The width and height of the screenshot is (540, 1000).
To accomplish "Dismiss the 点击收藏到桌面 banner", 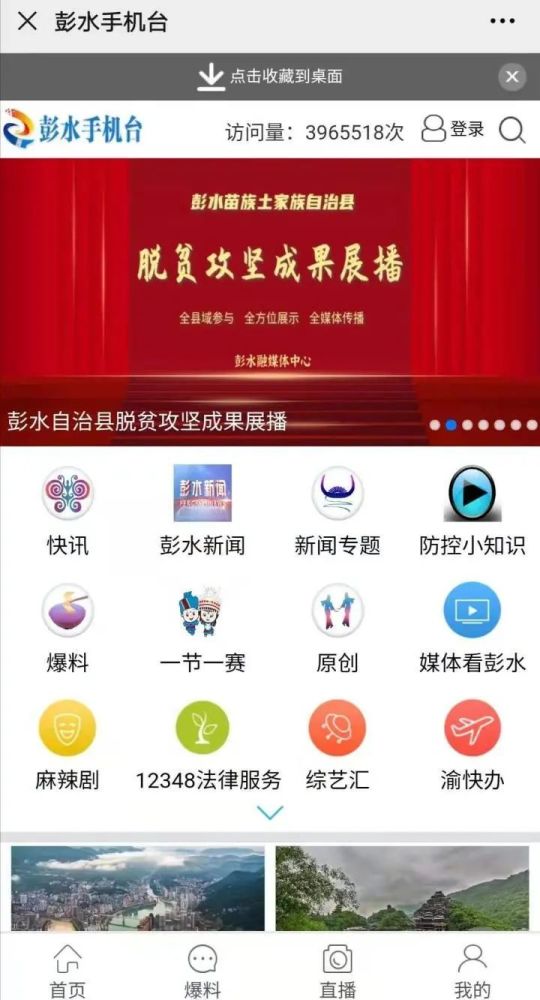I will click(512, 77).
